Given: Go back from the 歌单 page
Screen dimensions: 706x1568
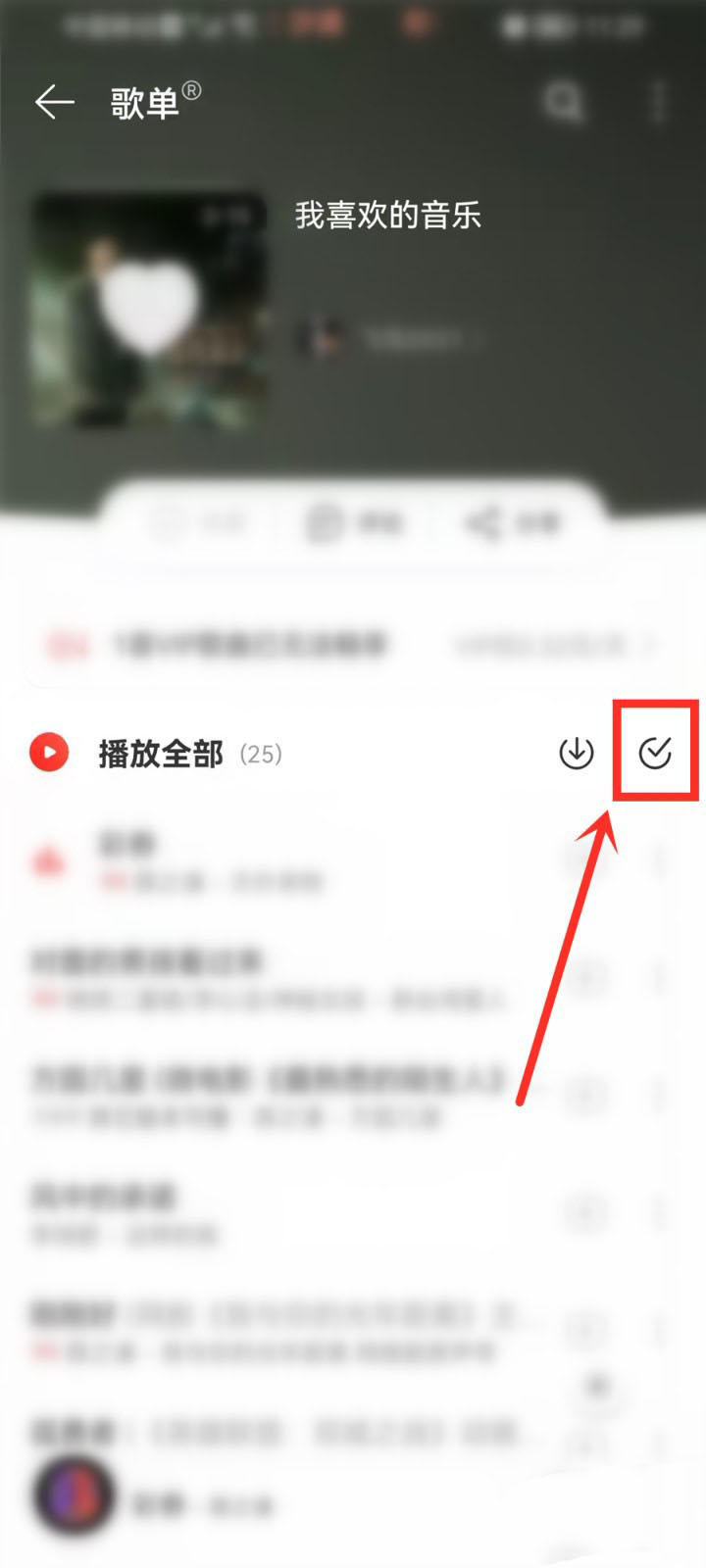Looking at the screenshot, I should (x=54, y=102).
